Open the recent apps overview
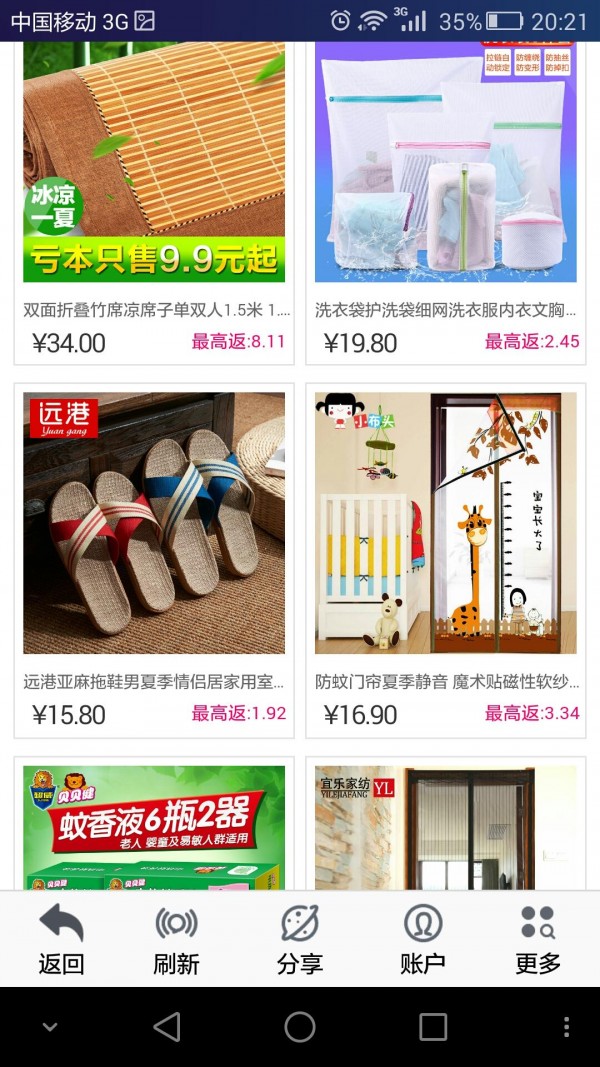Image resolution: width=600 pixels, height=1067 pixels. (433, 1027)
